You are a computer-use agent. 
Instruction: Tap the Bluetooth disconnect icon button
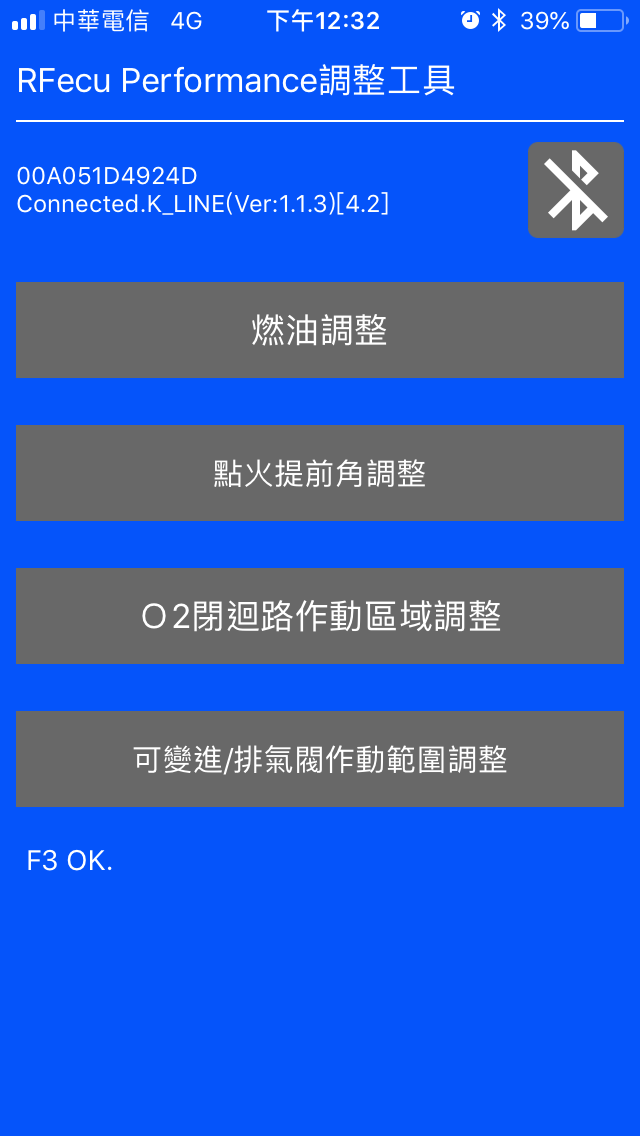coord(575,190)
